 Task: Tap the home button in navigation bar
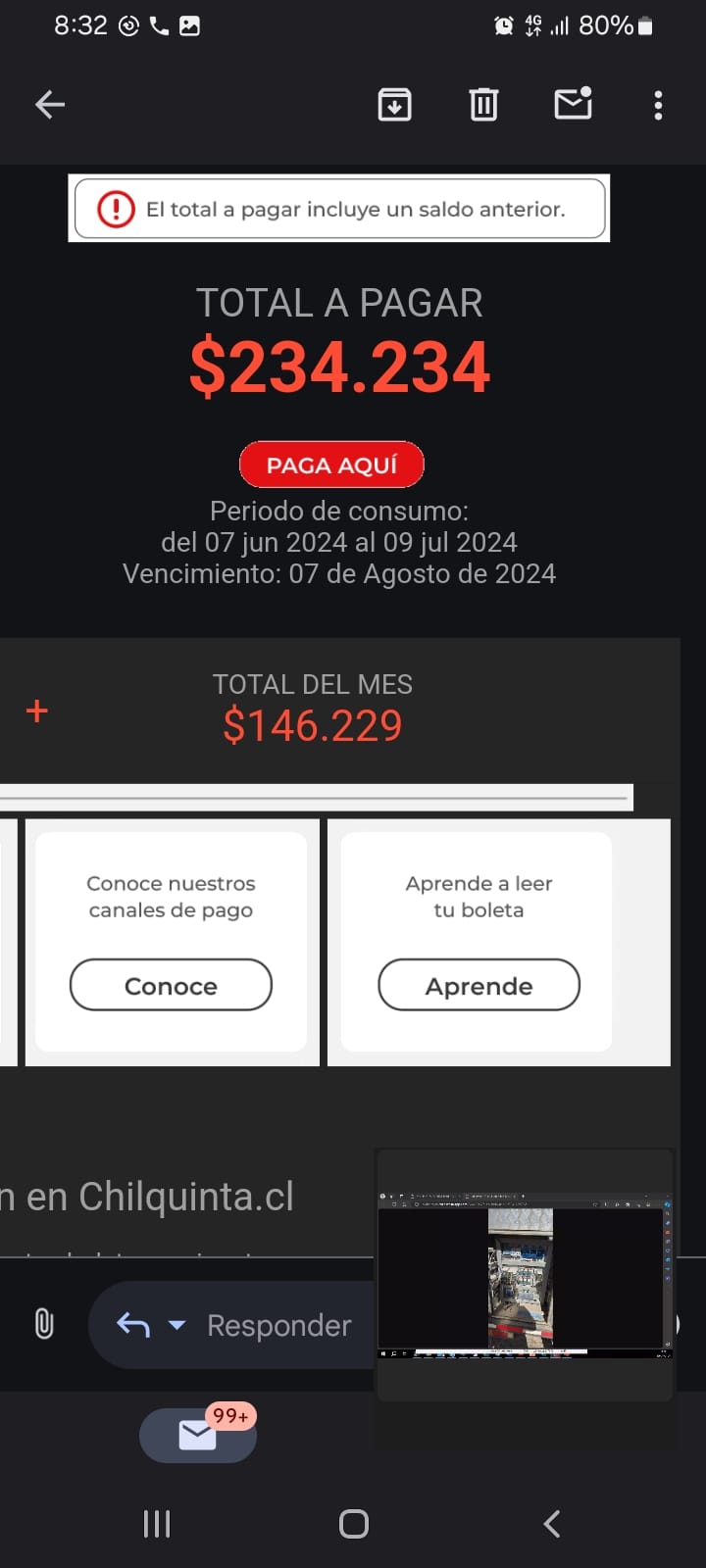pyautogui.click(x=352, y=1523)
